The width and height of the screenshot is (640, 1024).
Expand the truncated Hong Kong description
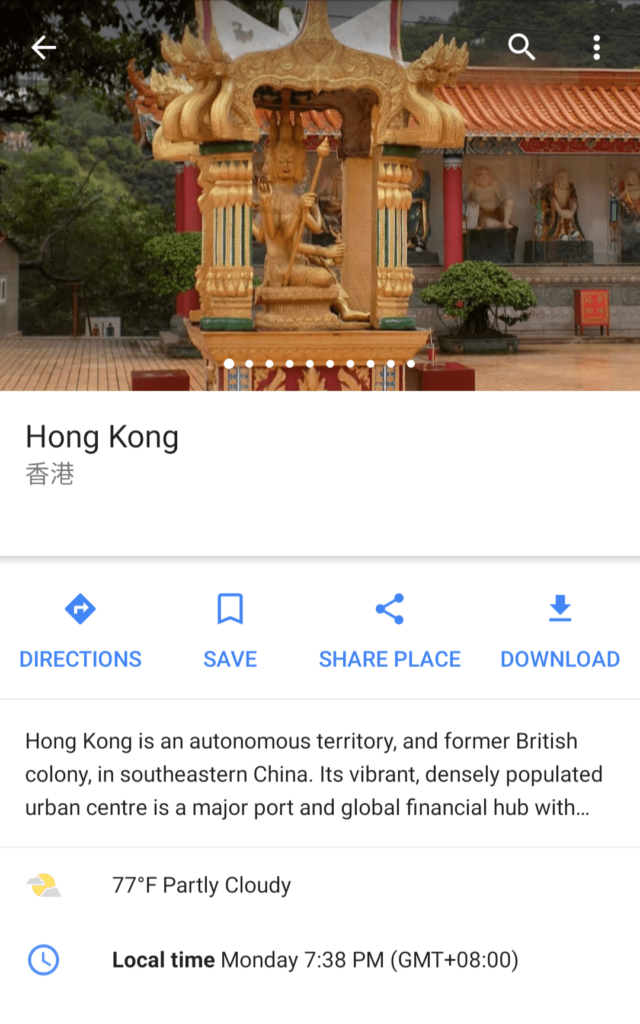[313, 774]
